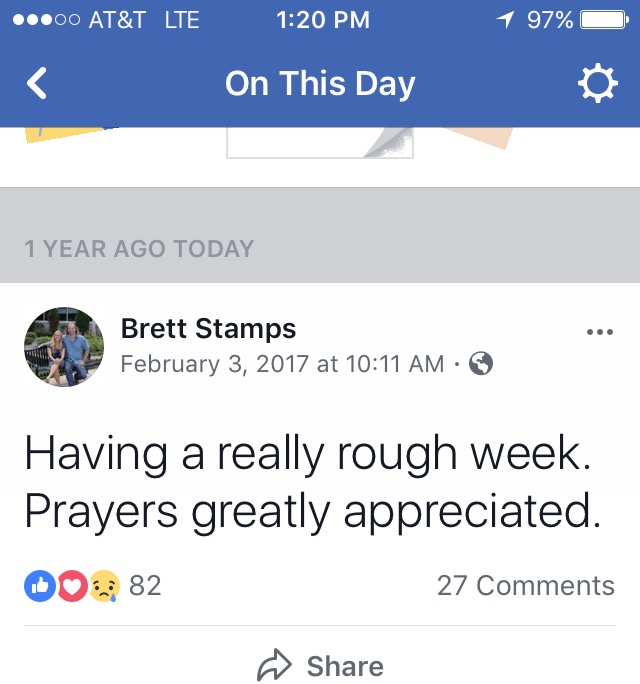
Task: Open Brett Stamps' profile by name
Action: 208,328
